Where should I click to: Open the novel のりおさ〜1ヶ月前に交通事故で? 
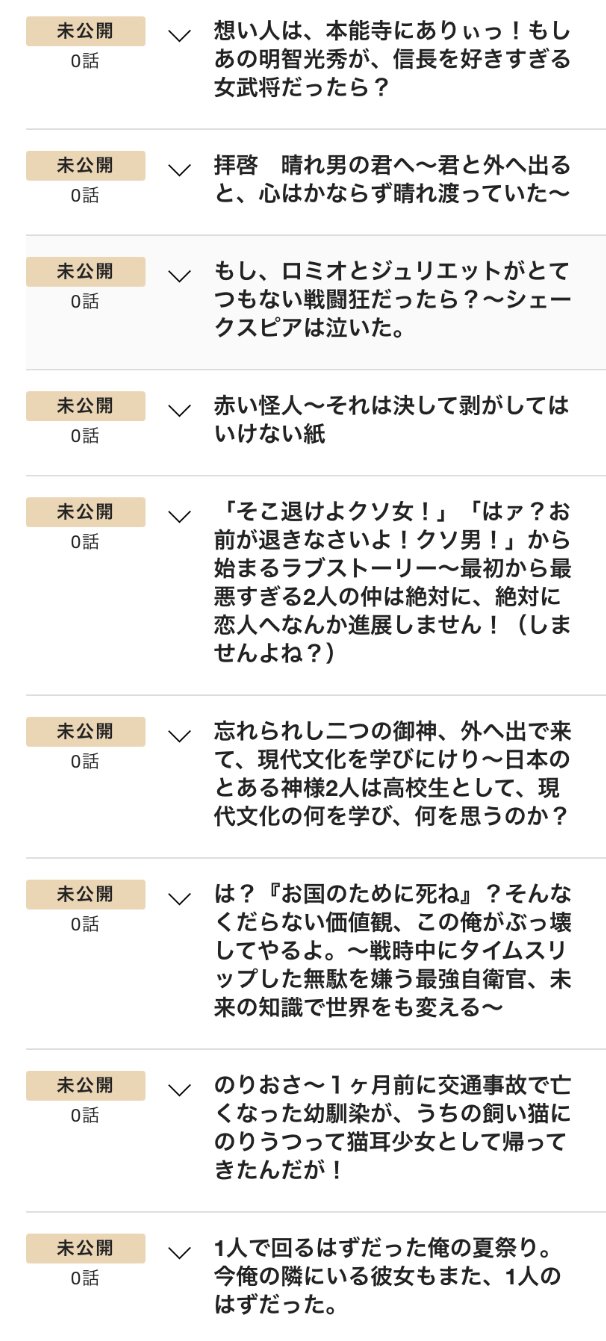[x=392, y=1126]
